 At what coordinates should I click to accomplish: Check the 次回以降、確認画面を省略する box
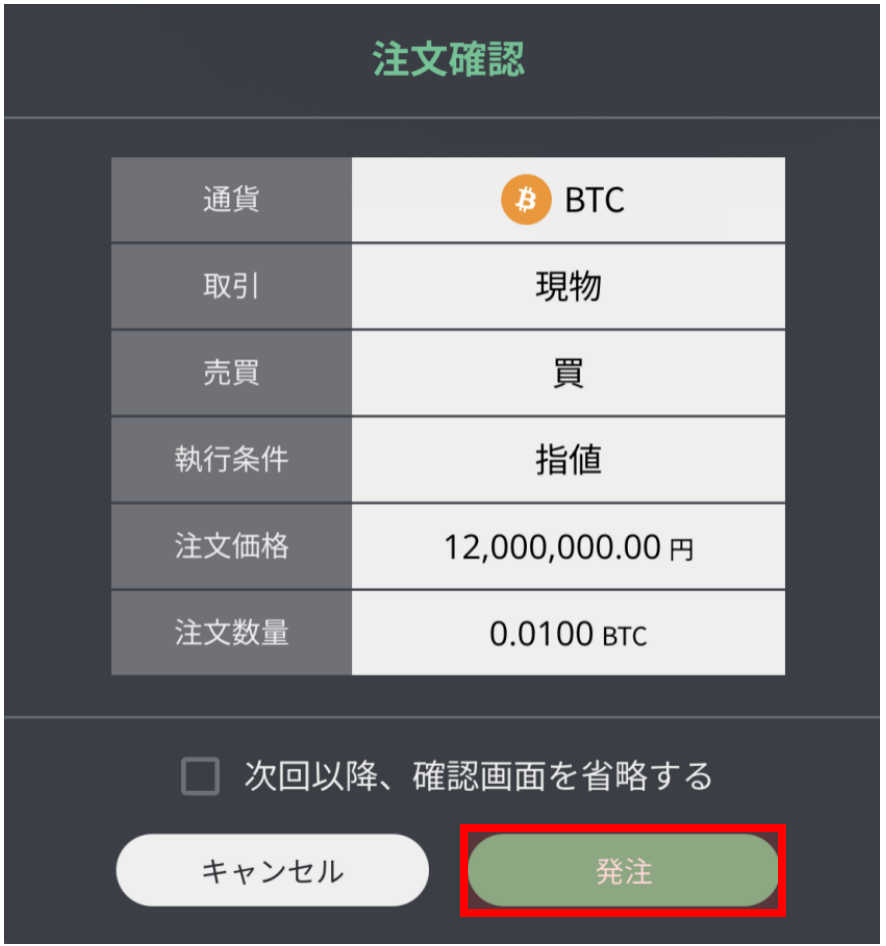[200, 776]
